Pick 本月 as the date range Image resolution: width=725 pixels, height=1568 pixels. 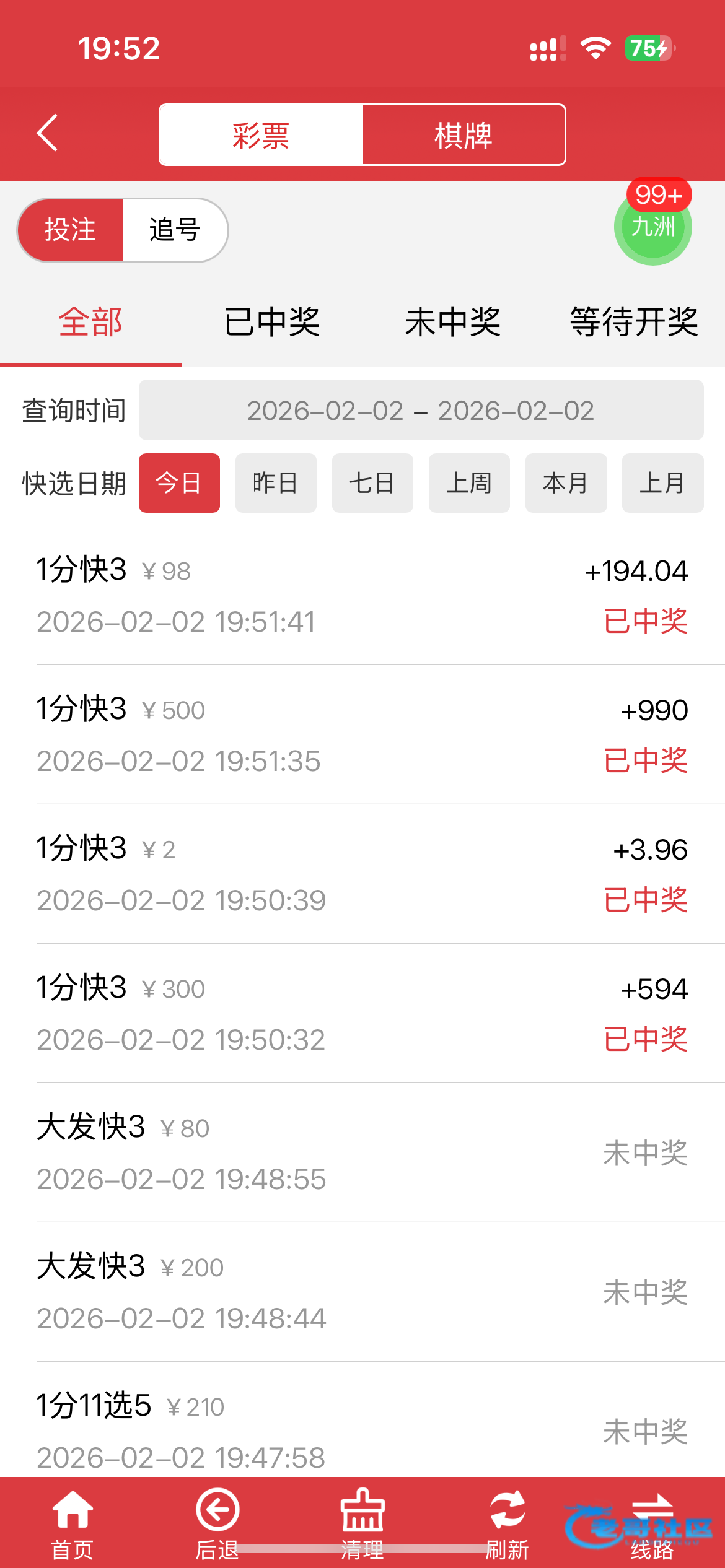[x=566, y=483]
